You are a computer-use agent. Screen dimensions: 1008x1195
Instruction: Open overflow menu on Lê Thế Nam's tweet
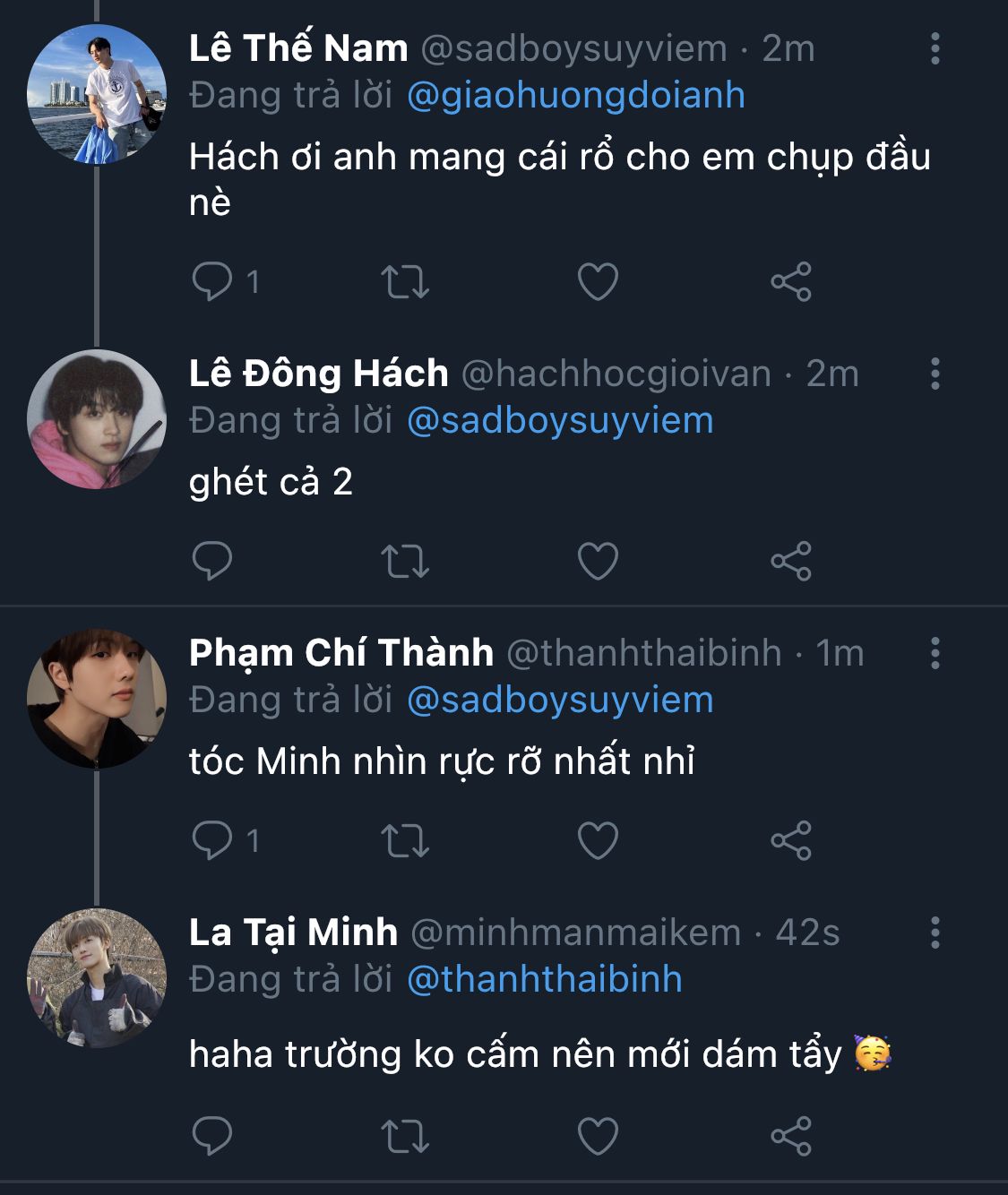click(x=935, y=48)
